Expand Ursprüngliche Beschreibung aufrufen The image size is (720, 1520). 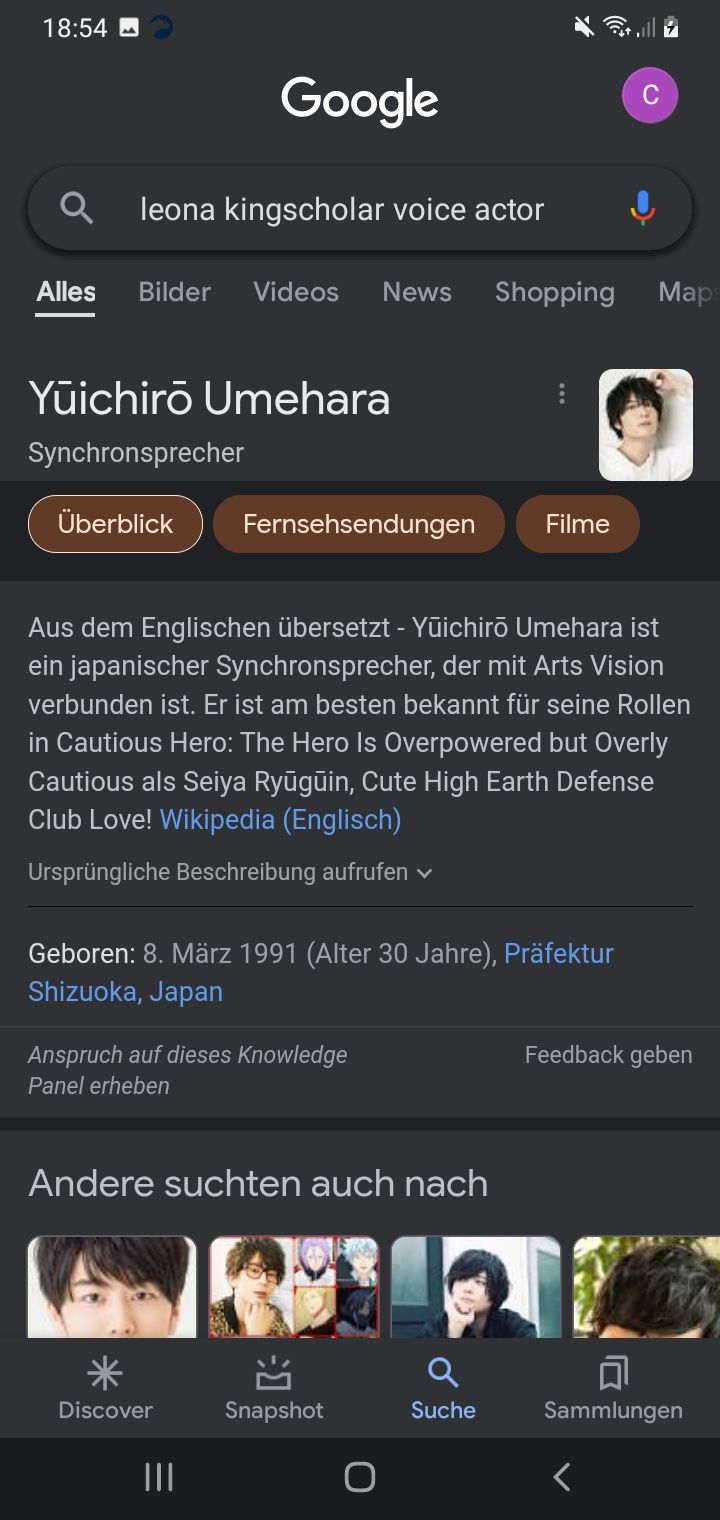click(230, 872)
